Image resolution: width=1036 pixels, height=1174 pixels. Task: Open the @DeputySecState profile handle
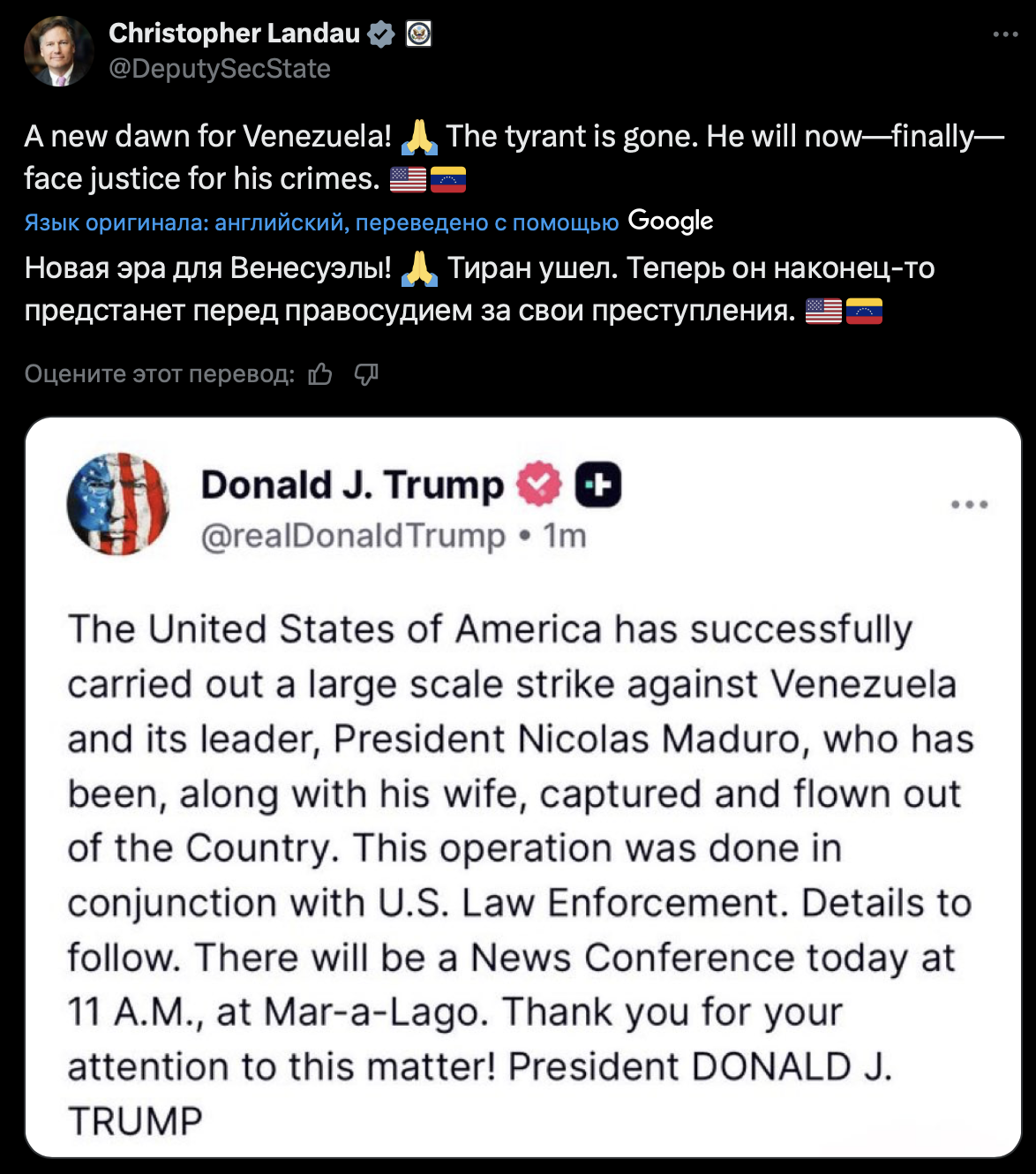pos(219,69)
